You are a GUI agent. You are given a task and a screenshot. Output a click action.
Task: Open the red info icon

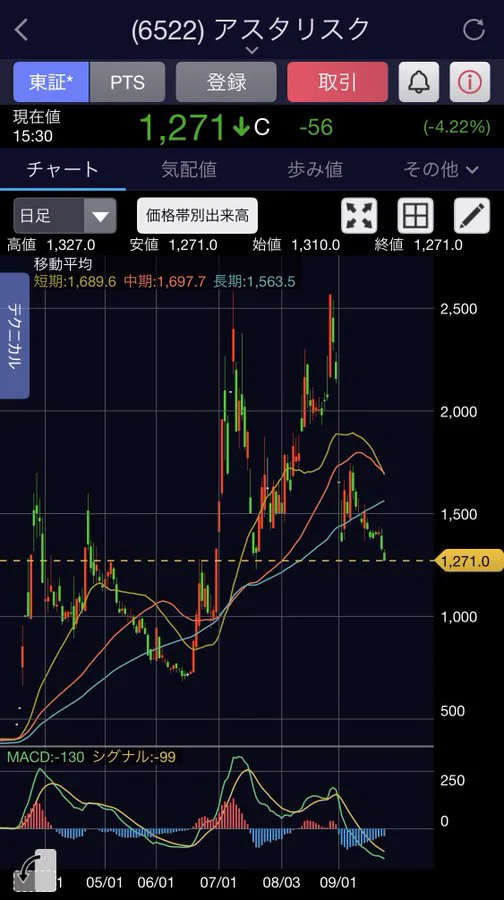[x=470, y=82]
